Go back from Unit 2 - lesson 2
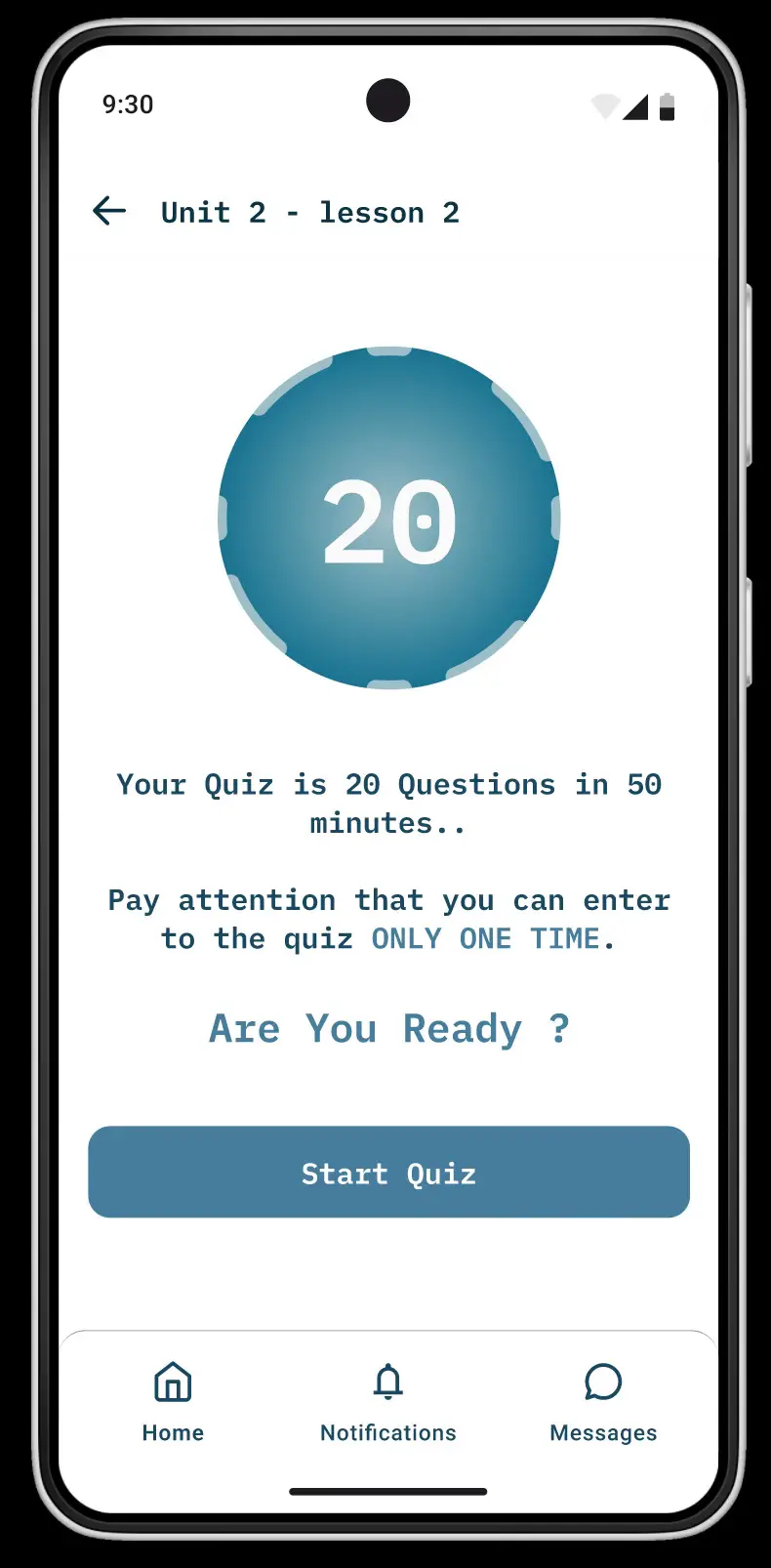 [x=109, y=211]
